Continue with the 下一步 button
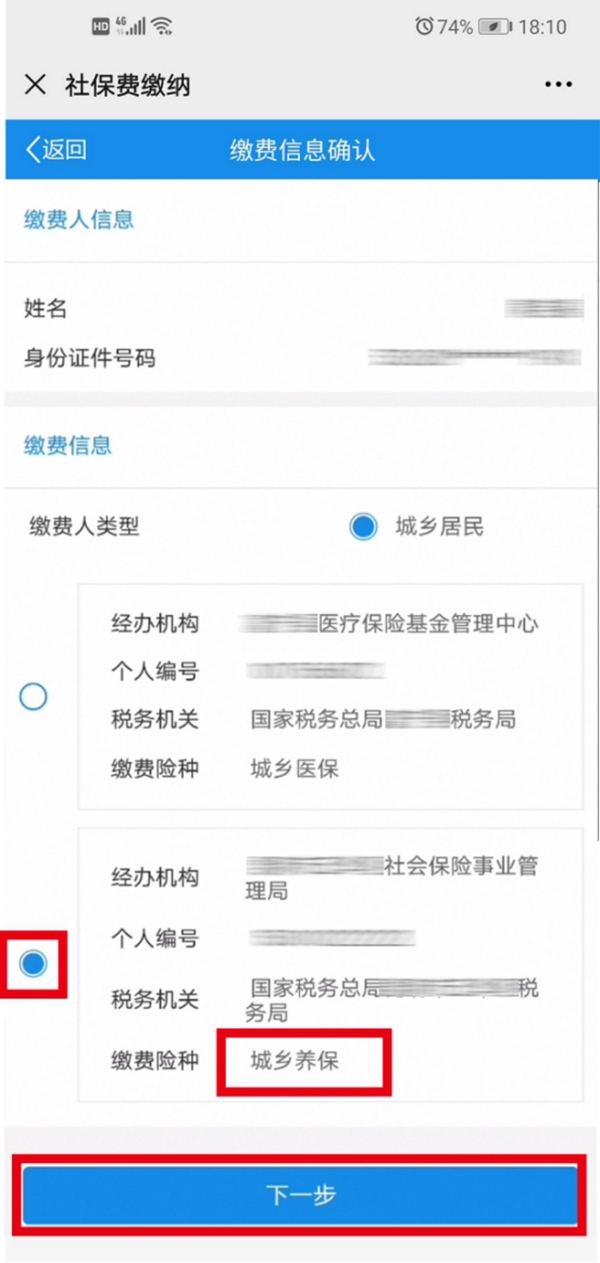Screen dimensions: 600x1263 point(300,1194)
